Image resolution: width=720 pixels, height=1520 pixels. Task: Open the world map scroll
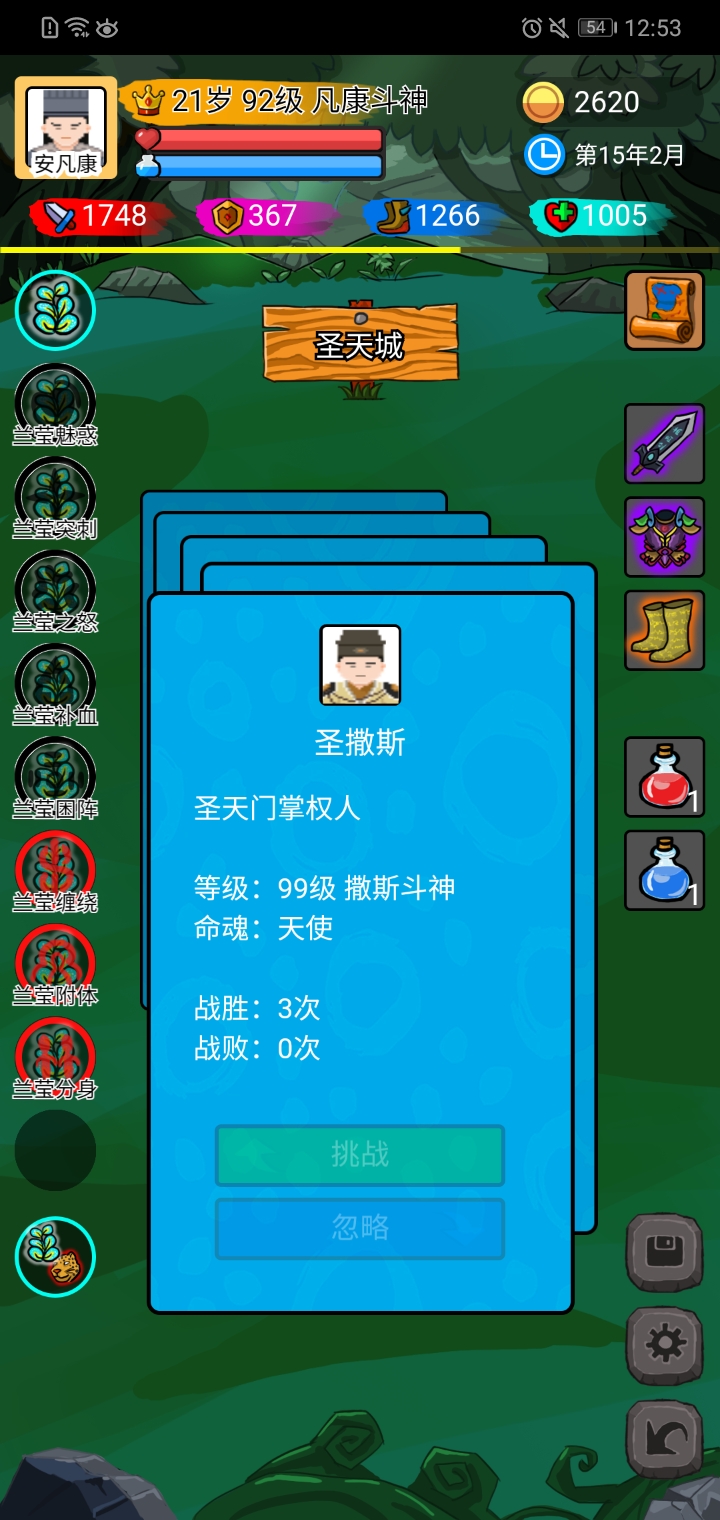point(665,310)
